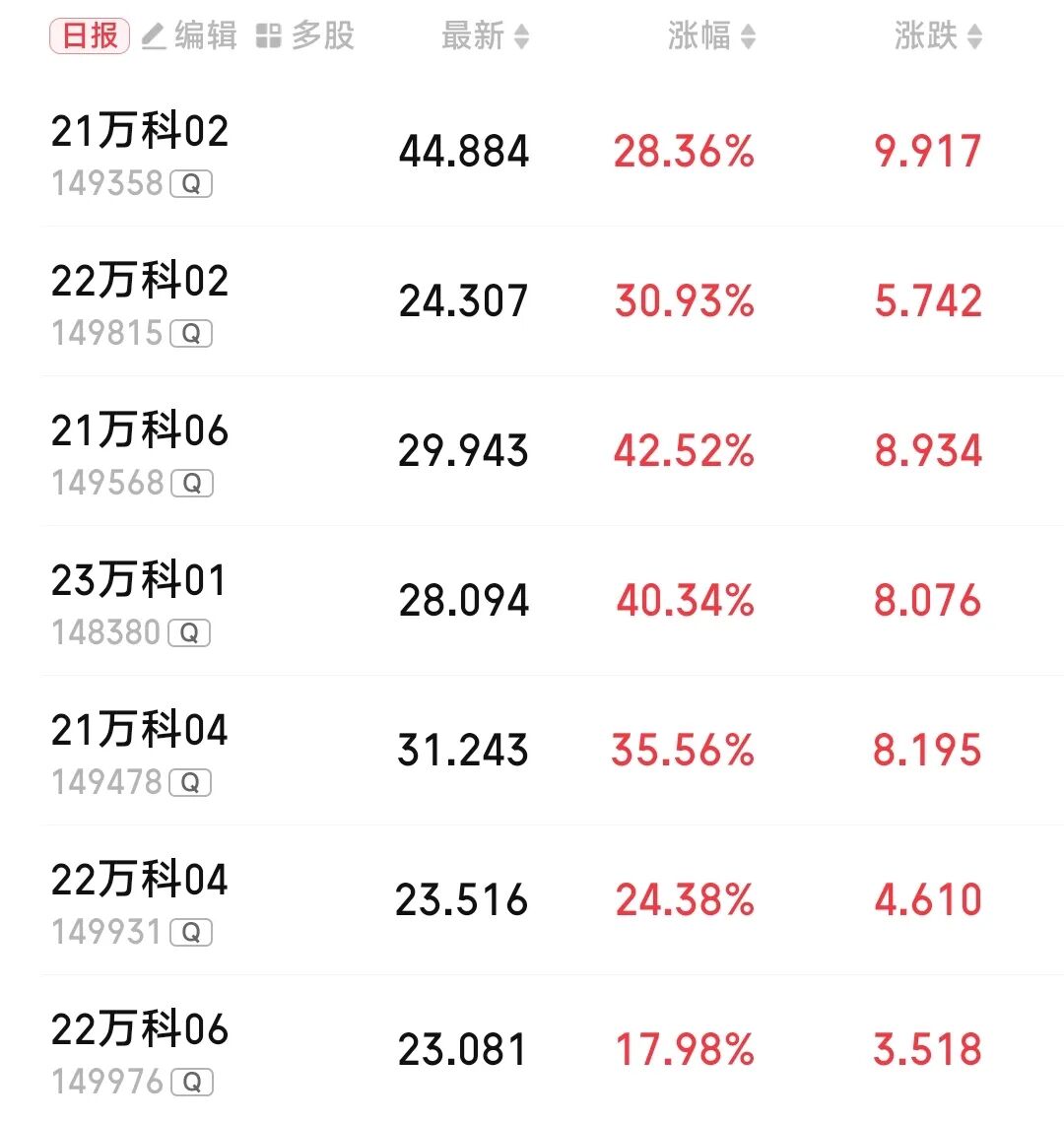1064x1121 pixels.
Task: Tap the 日报 daily report button
Action: tap(90, 36)
